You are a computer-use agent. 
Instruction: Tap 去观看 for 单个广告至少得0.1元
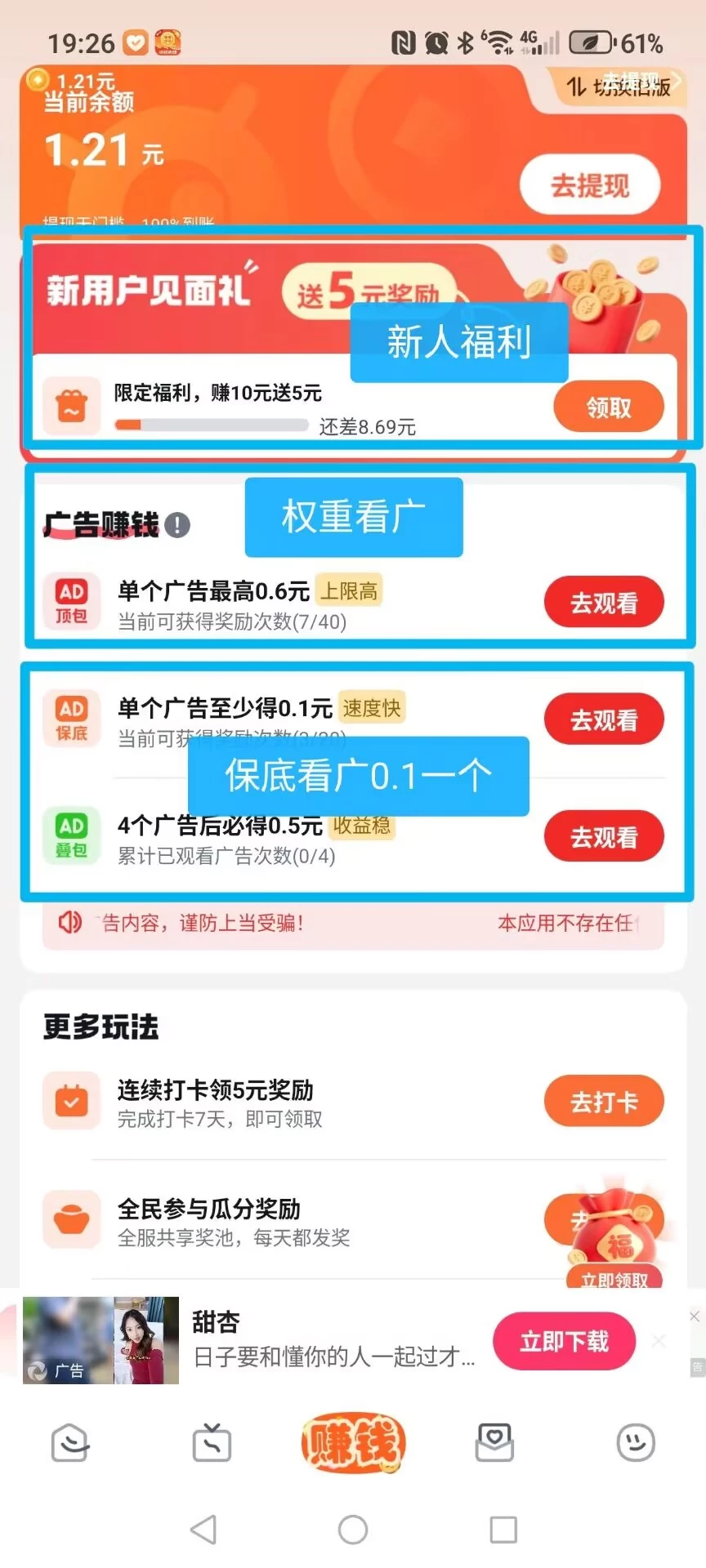(x=603, y=719)
